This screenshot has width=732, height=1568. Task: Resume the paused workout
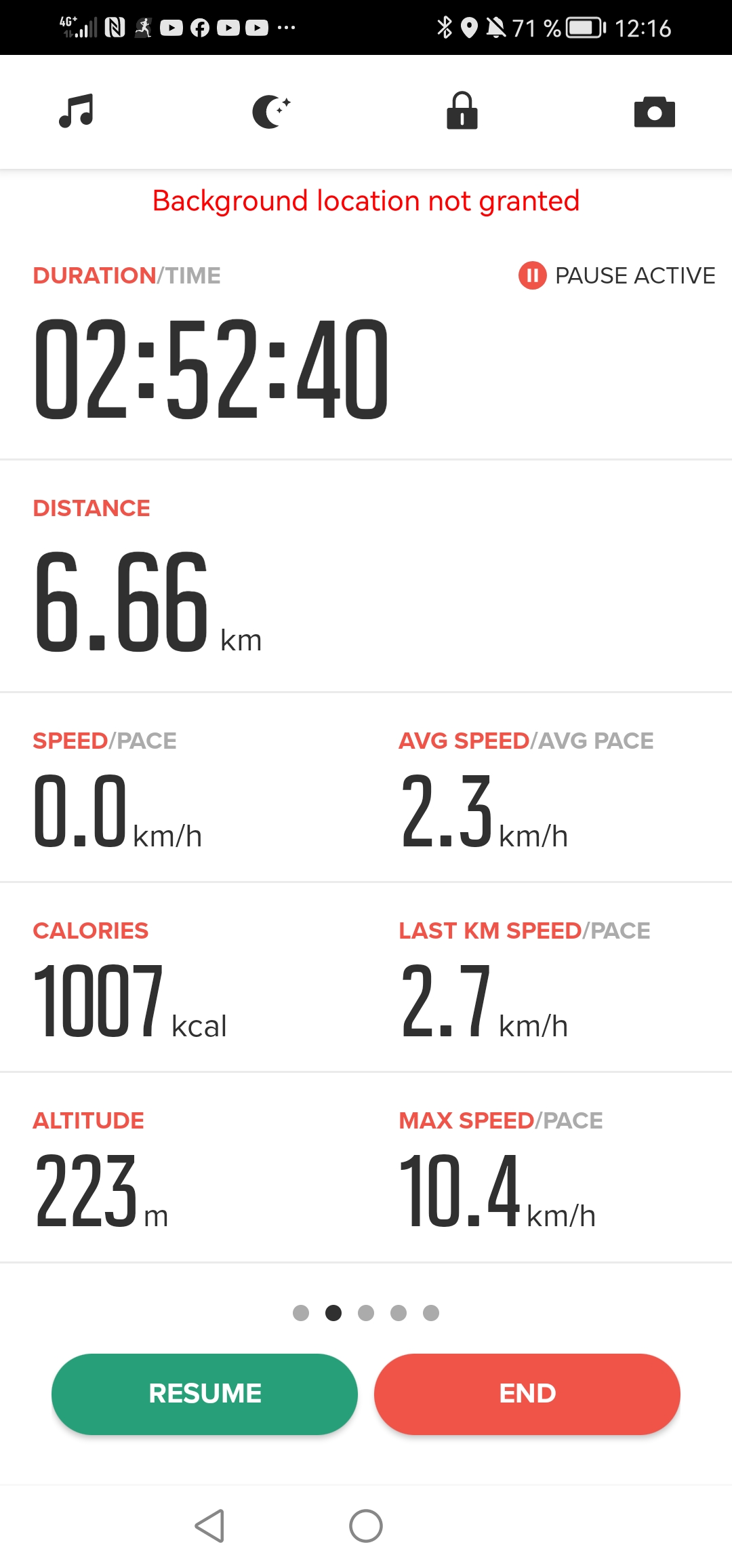tap(205, 1394)
